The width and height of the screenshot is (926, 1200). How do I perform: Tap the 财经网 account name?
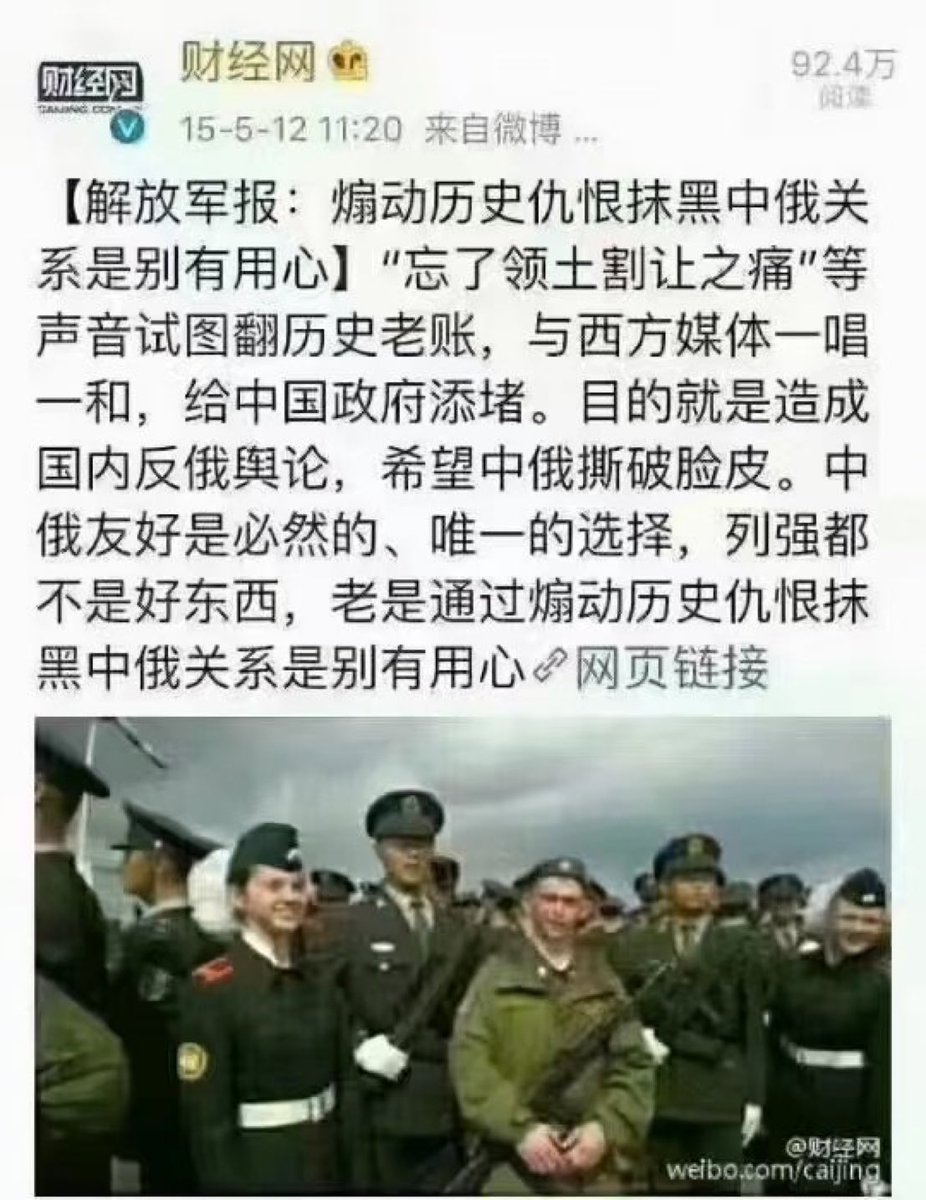246,67
